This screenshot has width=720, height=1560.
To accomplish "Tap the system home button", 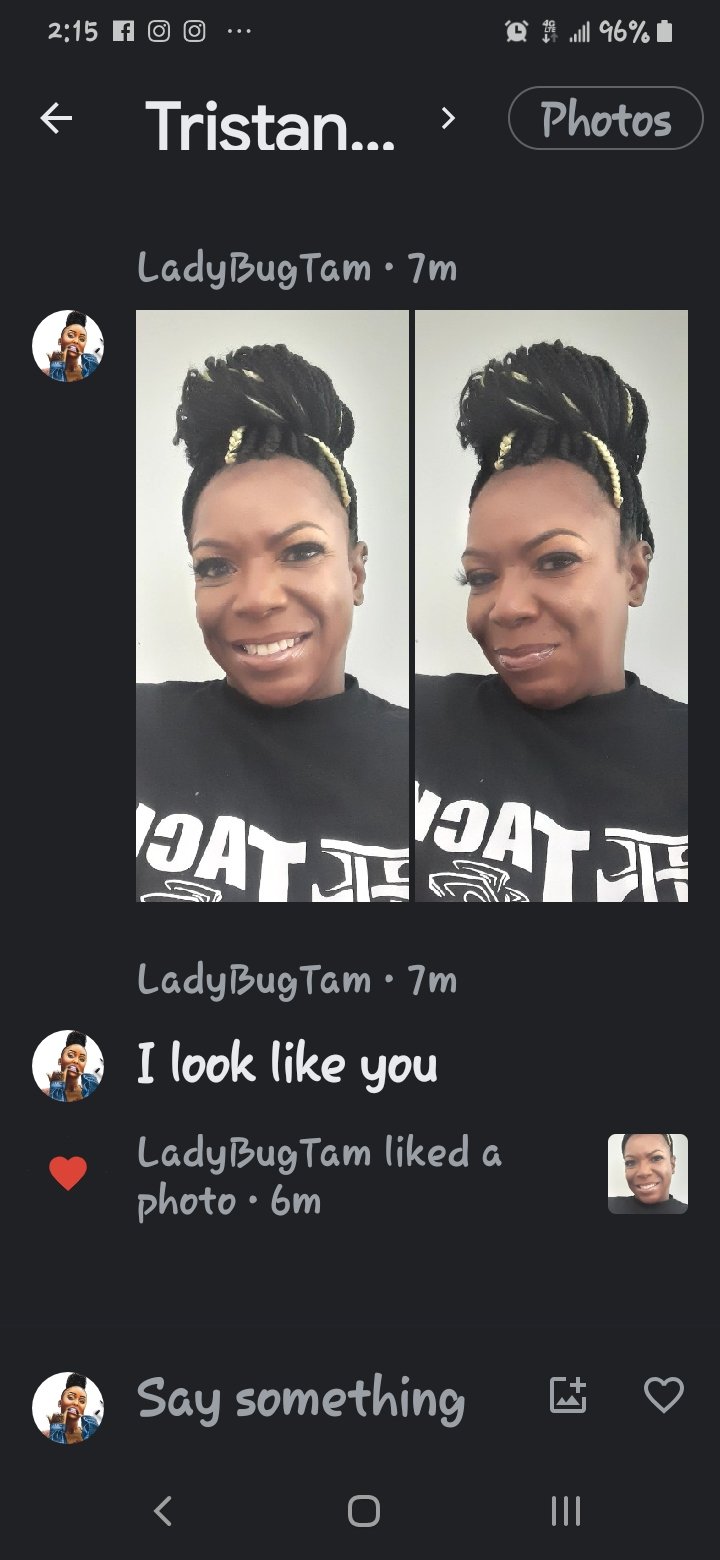I will pyautogui.click(x=363, y=1510).
